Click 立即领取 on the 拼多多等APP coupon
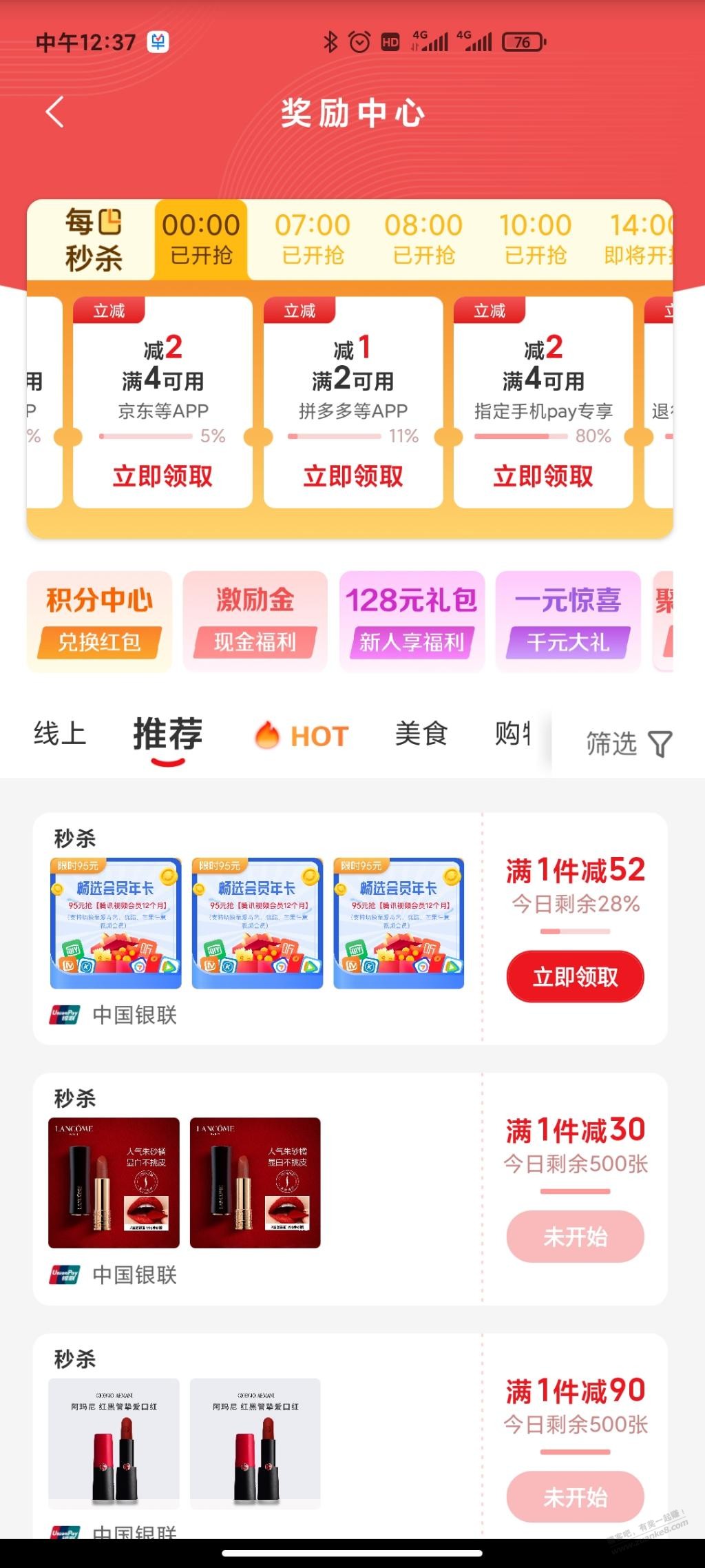 (354, 475)
